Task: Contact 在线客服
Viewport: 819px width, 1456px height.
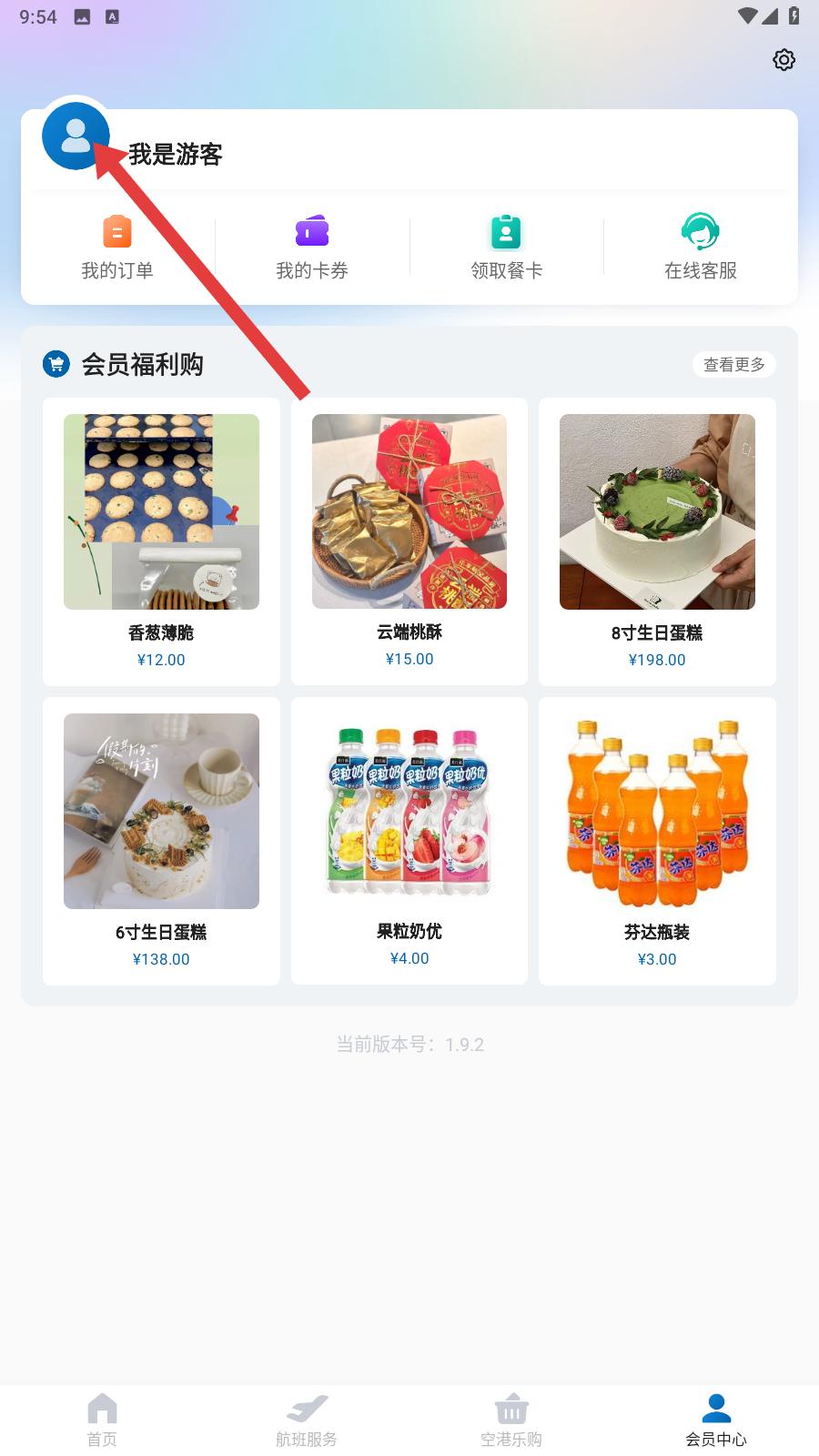Action: [700, 247]
